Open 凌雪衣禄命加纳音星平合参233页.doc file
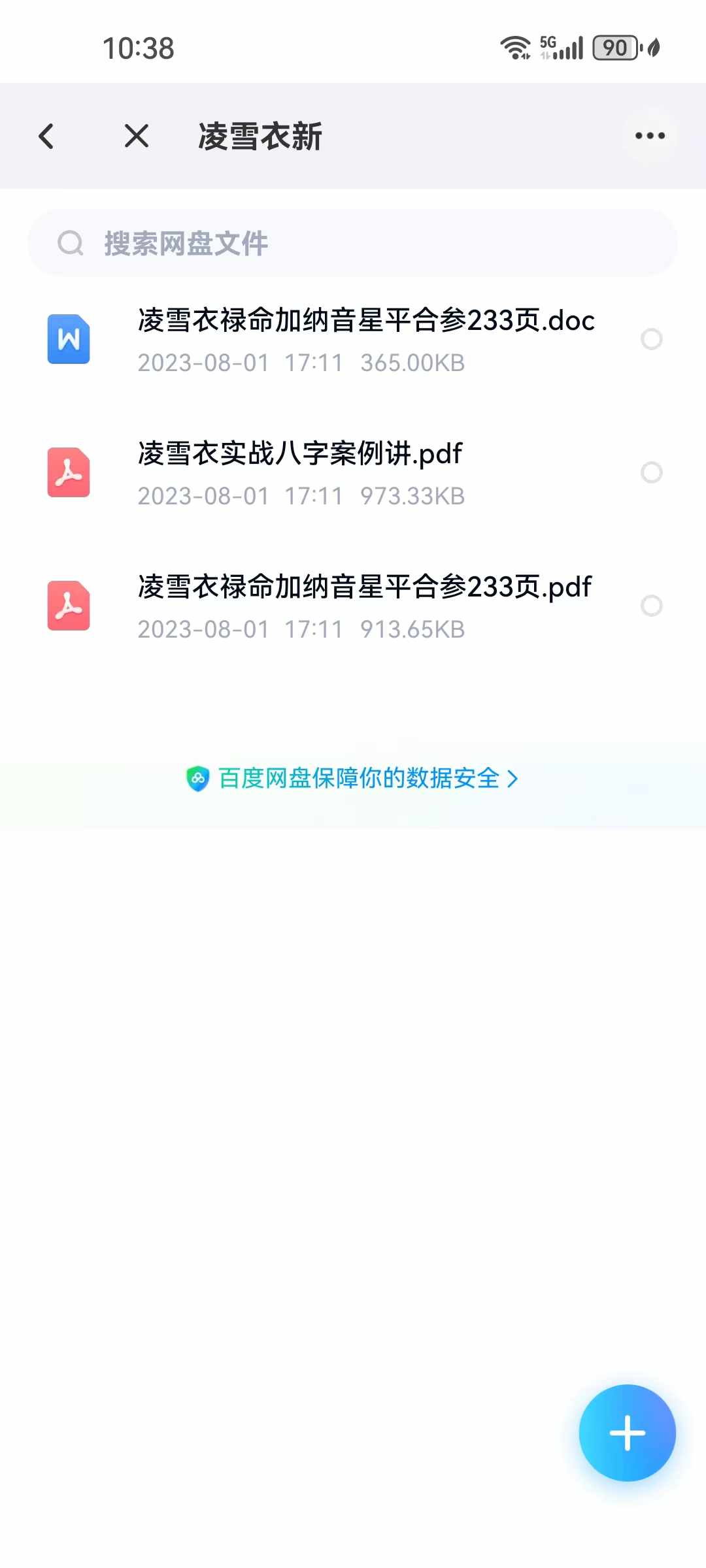Screen dimensions: 706x1568 pos(353,340)
